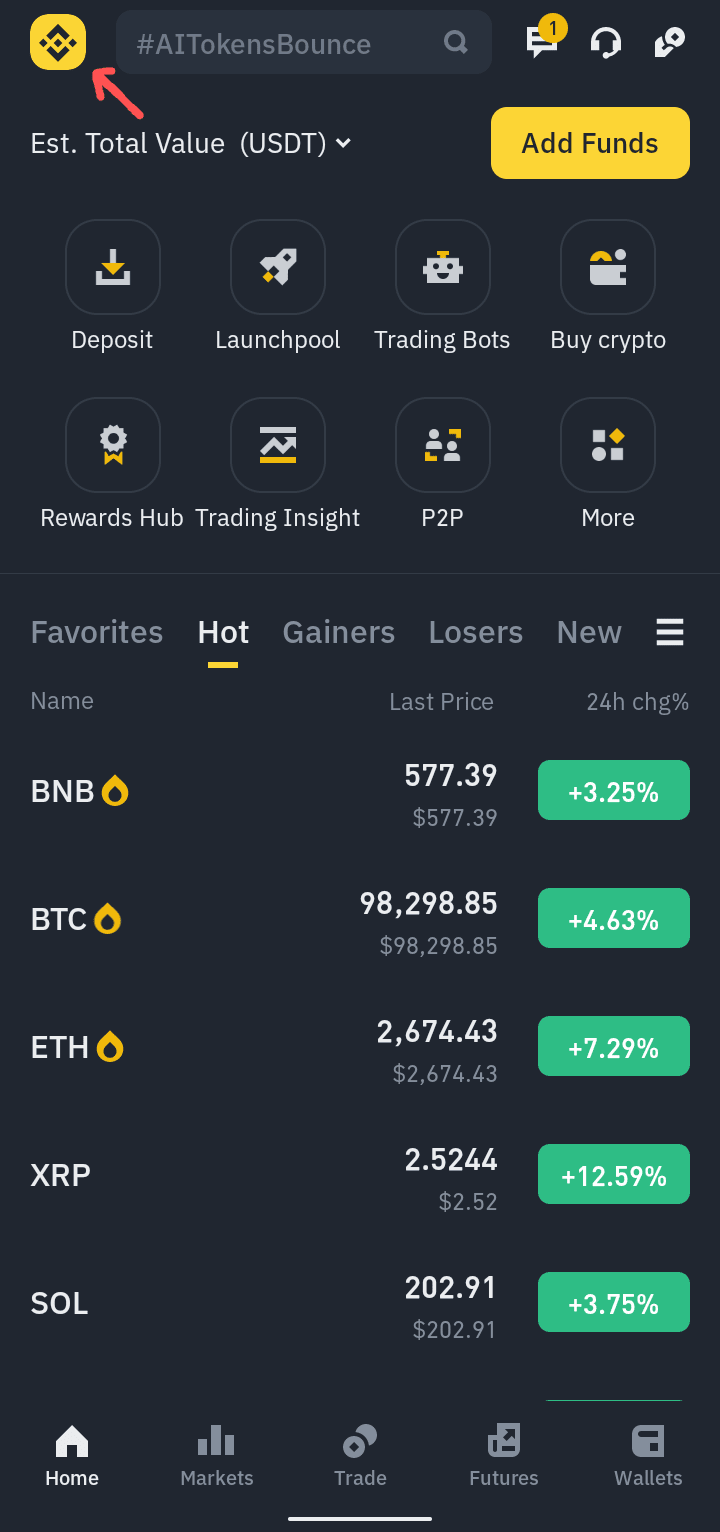Switch to the Gainers tab
720x1532 pixels.
(x=339, y=632)
